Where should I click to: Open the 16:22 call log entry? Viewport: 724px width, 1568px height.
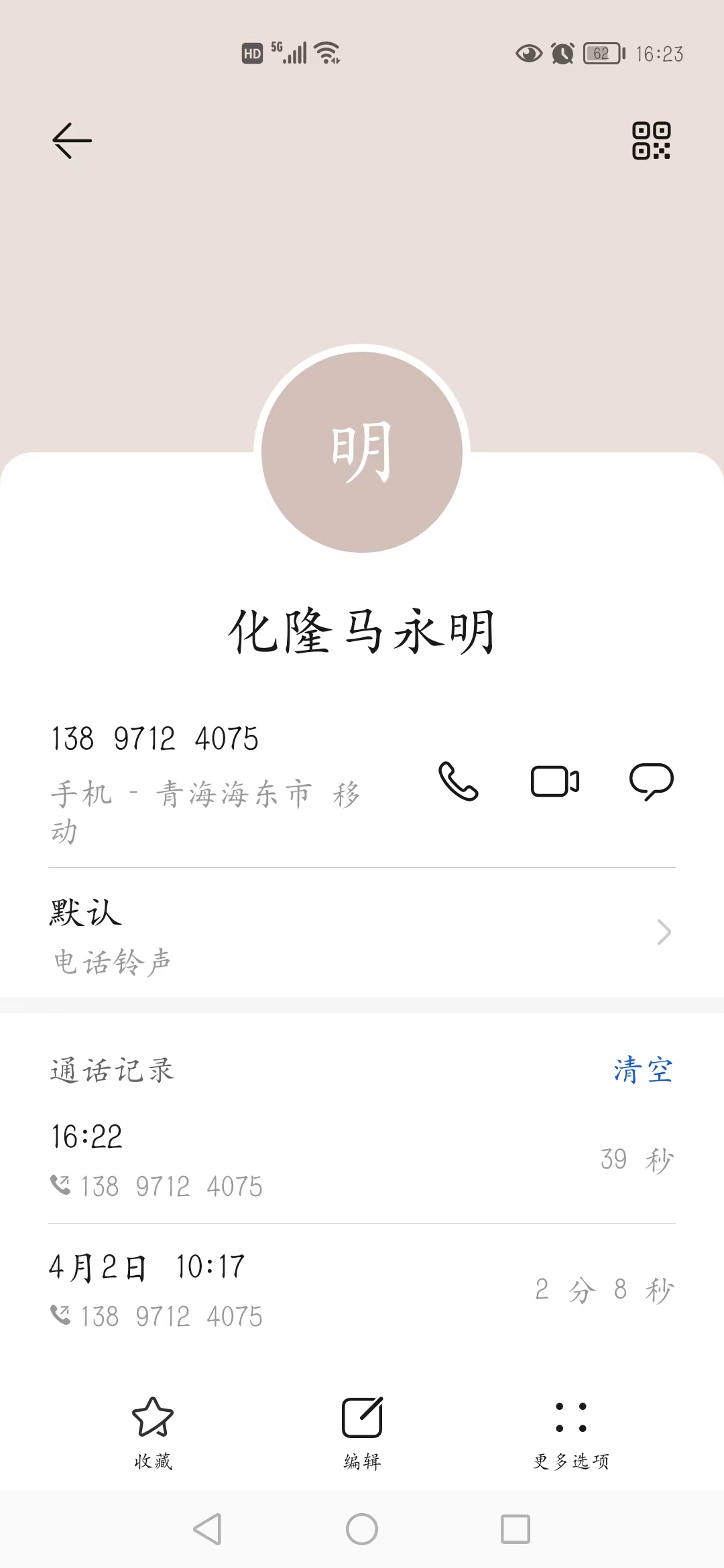362,1161
